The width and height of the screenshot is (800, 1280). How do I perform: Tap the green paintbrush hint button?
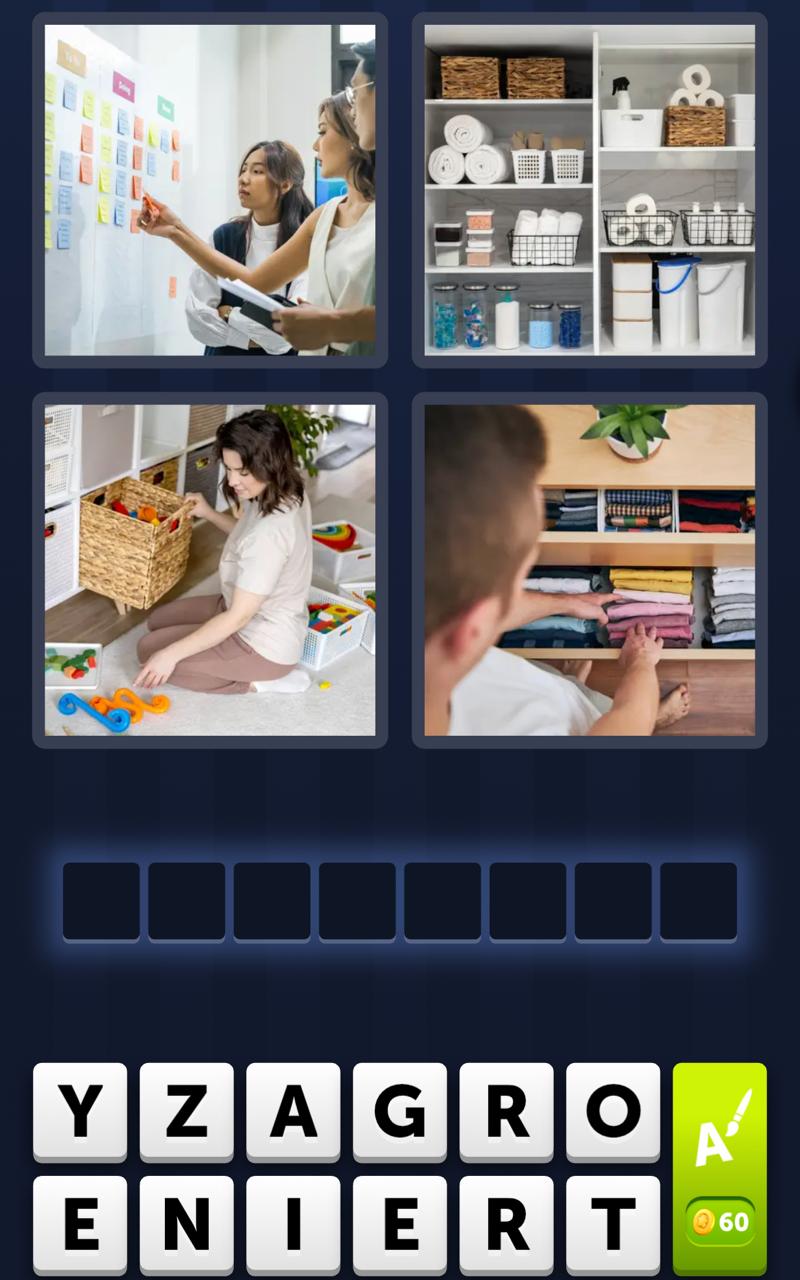(722, 1120)
